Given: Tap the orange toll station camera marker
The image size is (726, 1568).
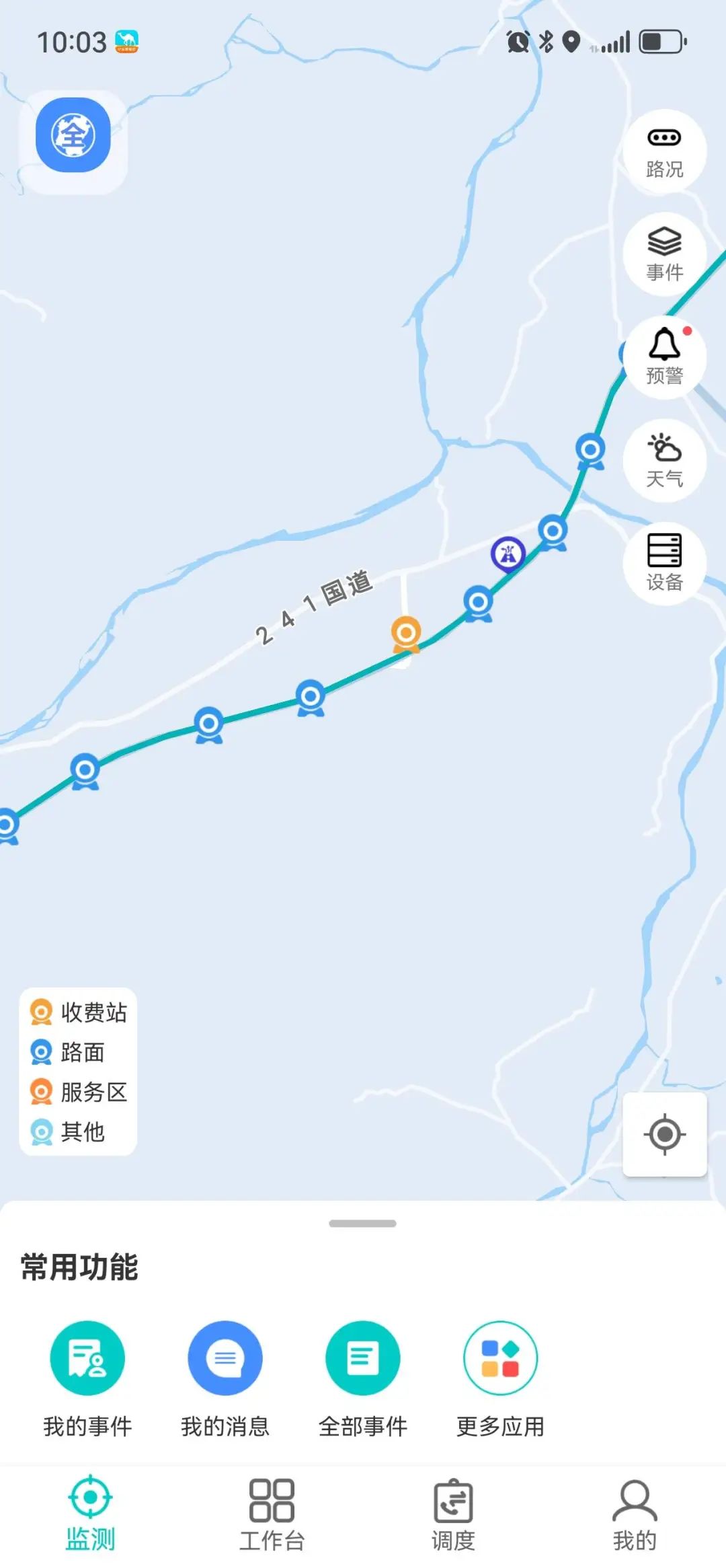Looking at the screenshot, I should point(406,634).
